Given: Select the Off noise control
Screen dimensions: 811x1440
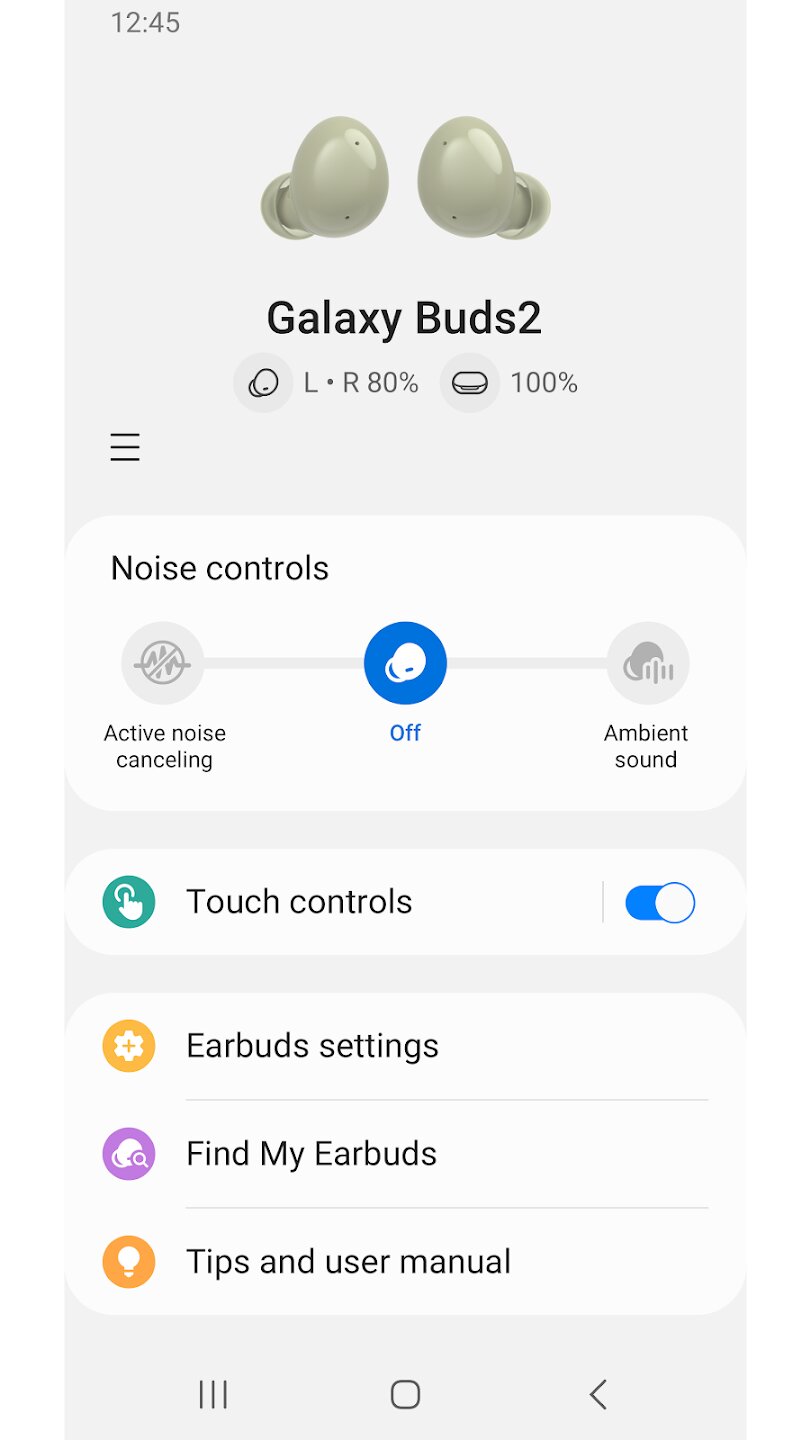Looking at the screenshot, I should [x=405, y=663].
